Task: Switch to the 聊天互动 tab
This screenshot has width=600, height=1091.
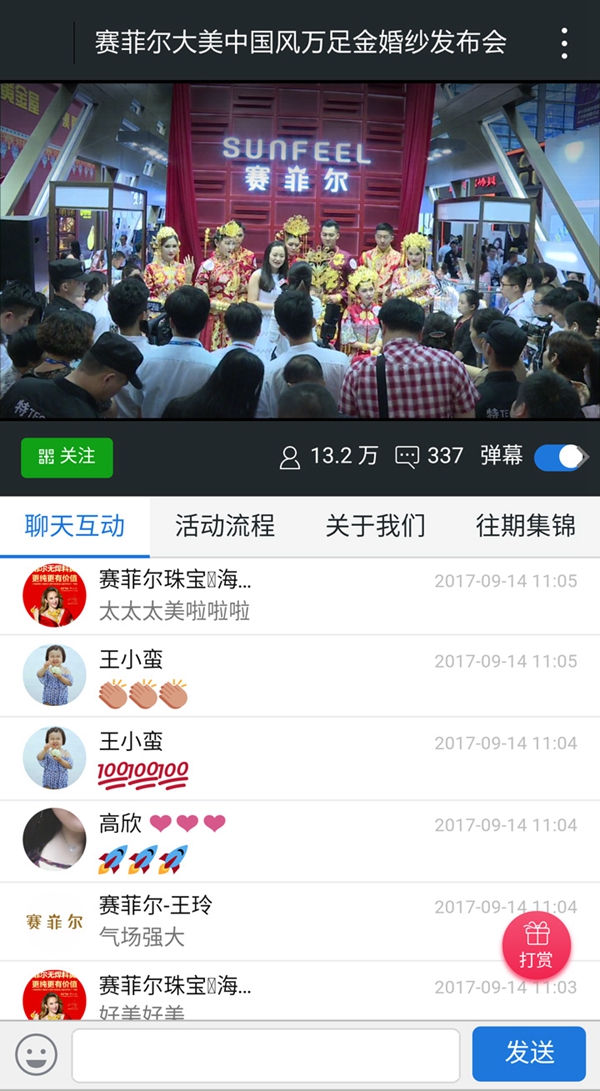Action: (x=74, y=526)
